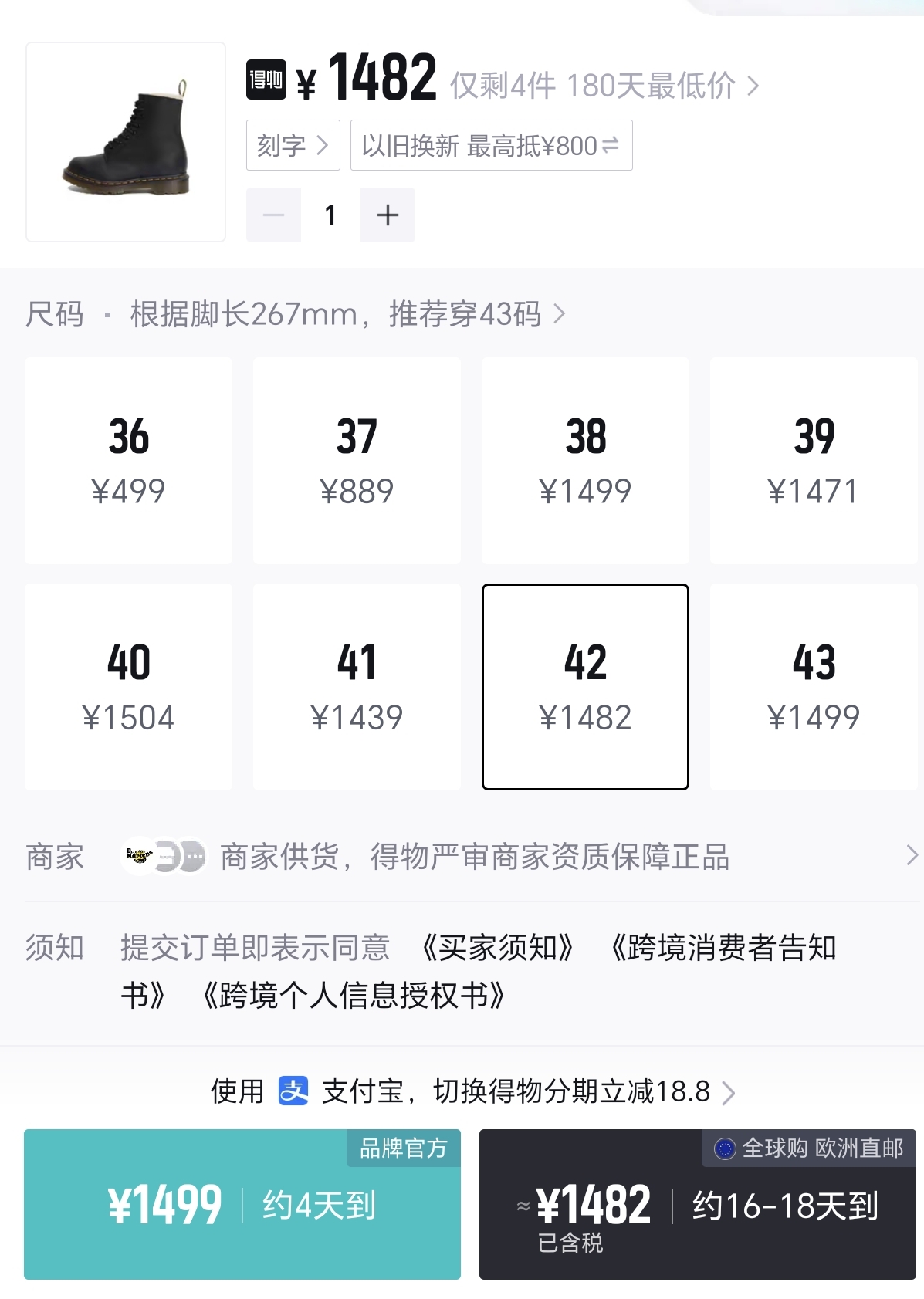Viewport: 924px width, 1299px height.
Task: Pick size 41 priced ¥1439
Action: (x=357, y=686)
